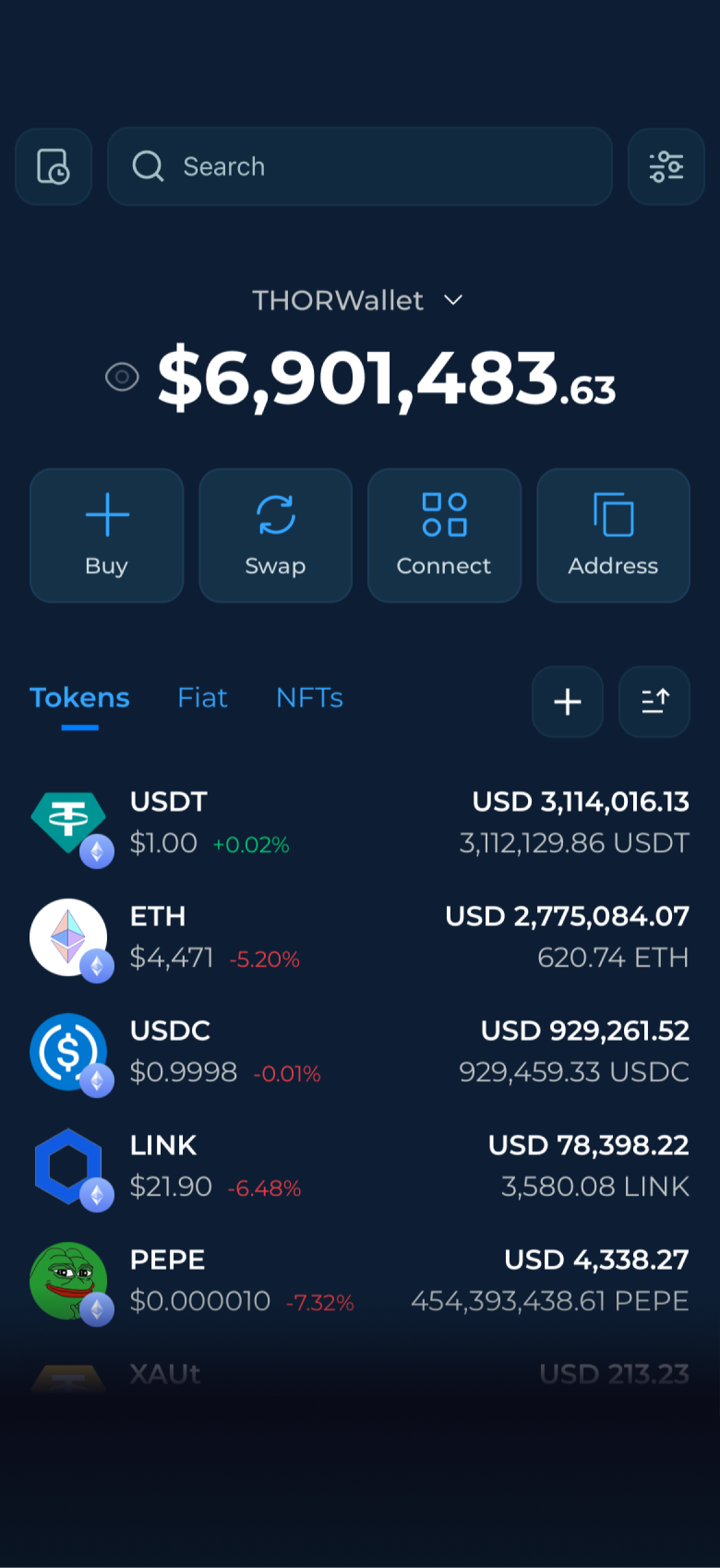Open the LINK token row
Screen dimensions: 720x1568
[x=360, y=1166]
